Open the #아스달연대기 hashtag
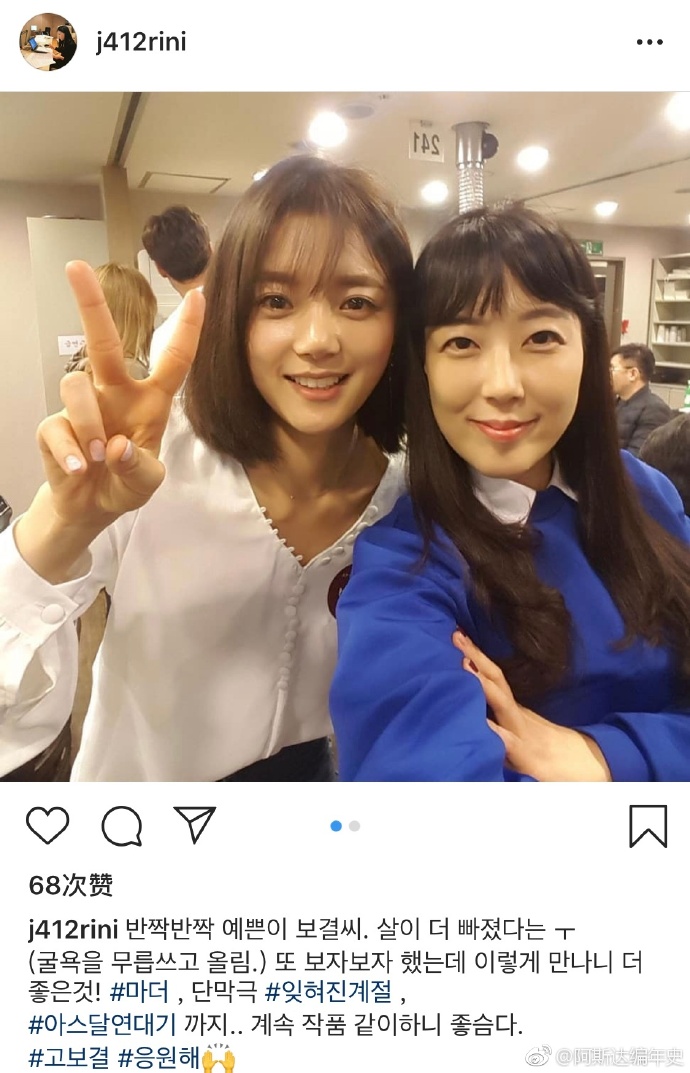Screen dimensions: 690x1073 102,1025
